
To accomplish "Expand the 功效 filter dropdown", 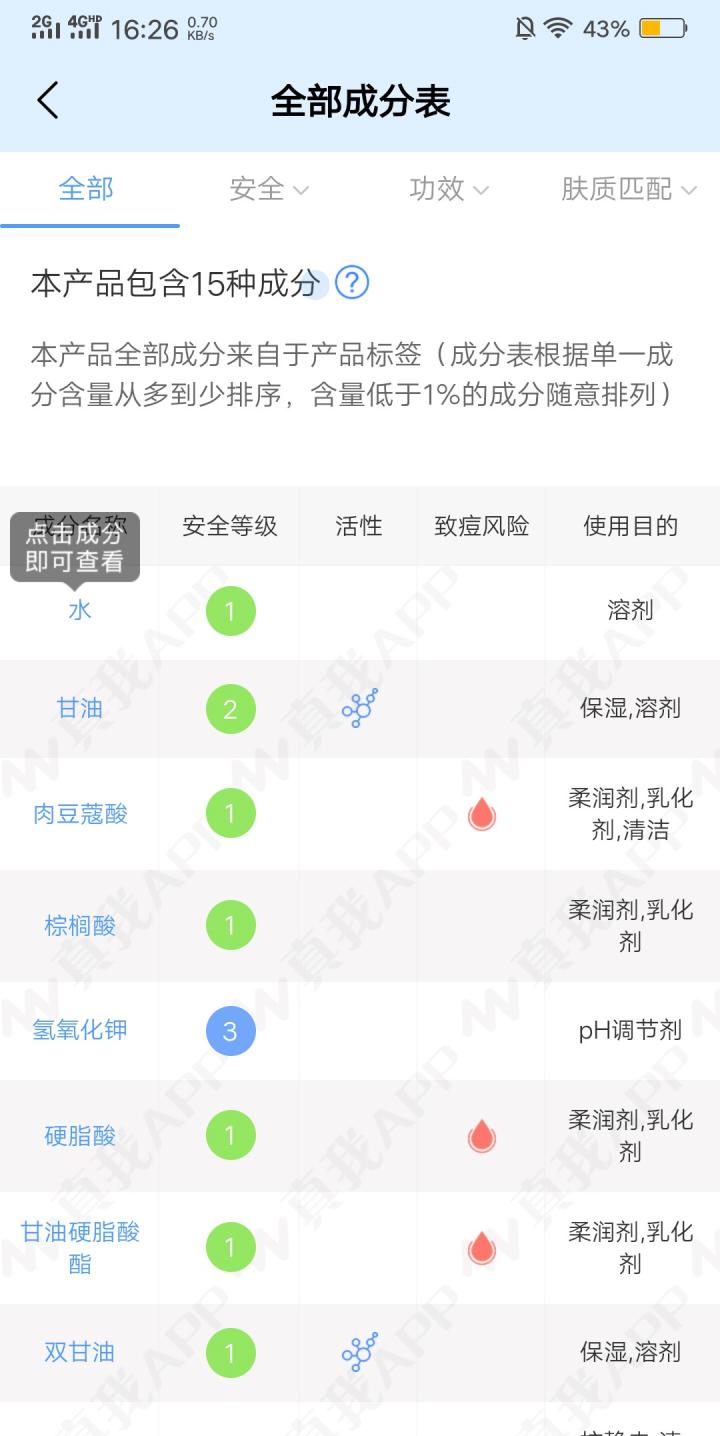I will click(449, 189).
